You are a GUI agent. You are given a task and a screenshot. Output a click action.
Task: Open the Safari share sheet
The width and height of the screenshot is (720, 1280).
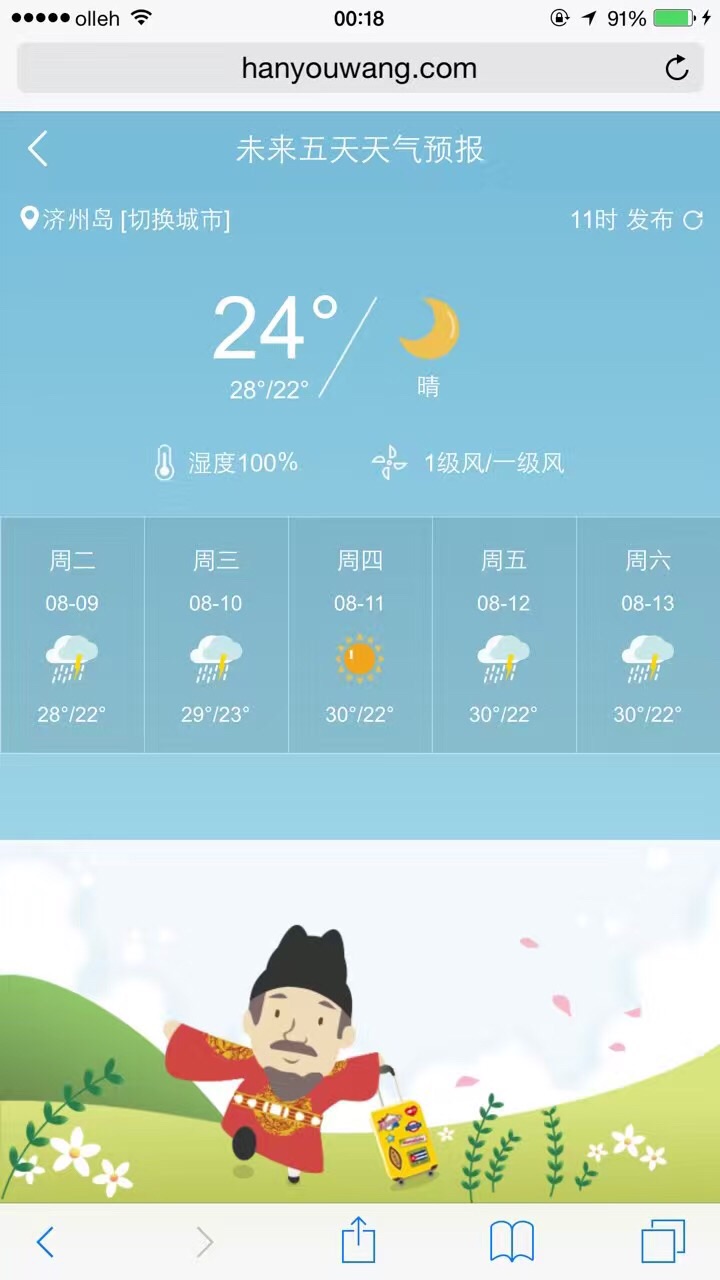point(358,1242)
